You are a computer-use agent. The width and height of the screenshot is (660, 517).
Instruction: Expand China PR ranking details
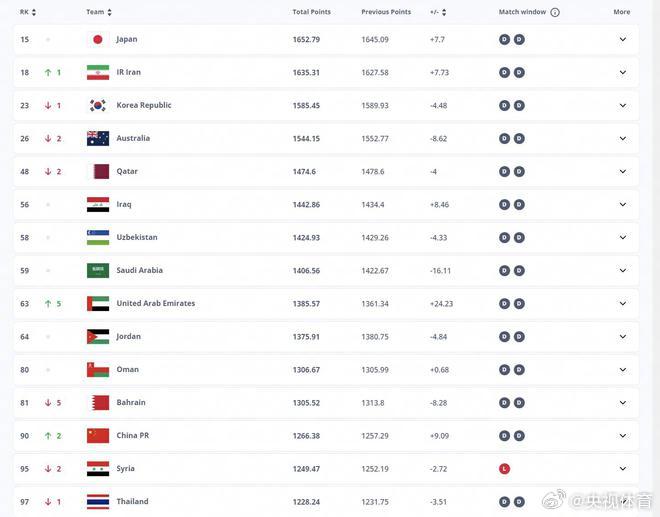[x=622, y=436]
